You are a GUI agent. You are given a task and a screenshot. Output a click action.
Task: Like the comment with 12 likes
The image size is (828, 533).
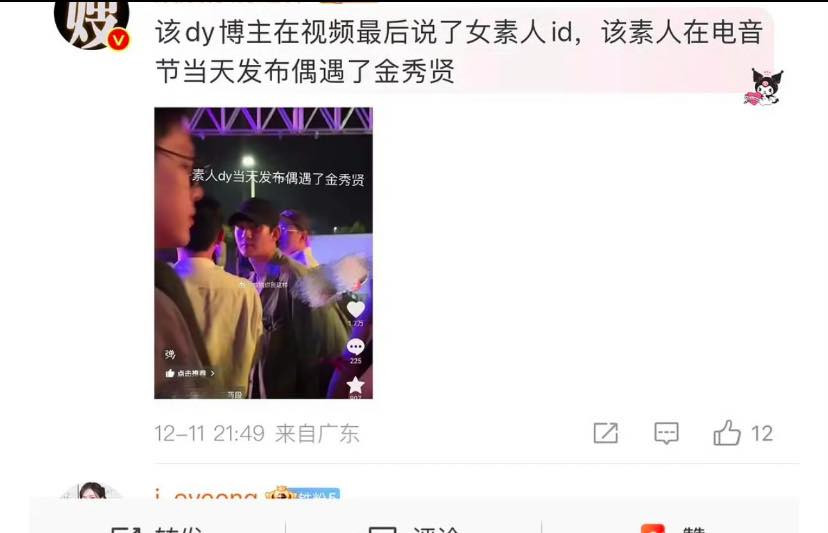(728, 433)
